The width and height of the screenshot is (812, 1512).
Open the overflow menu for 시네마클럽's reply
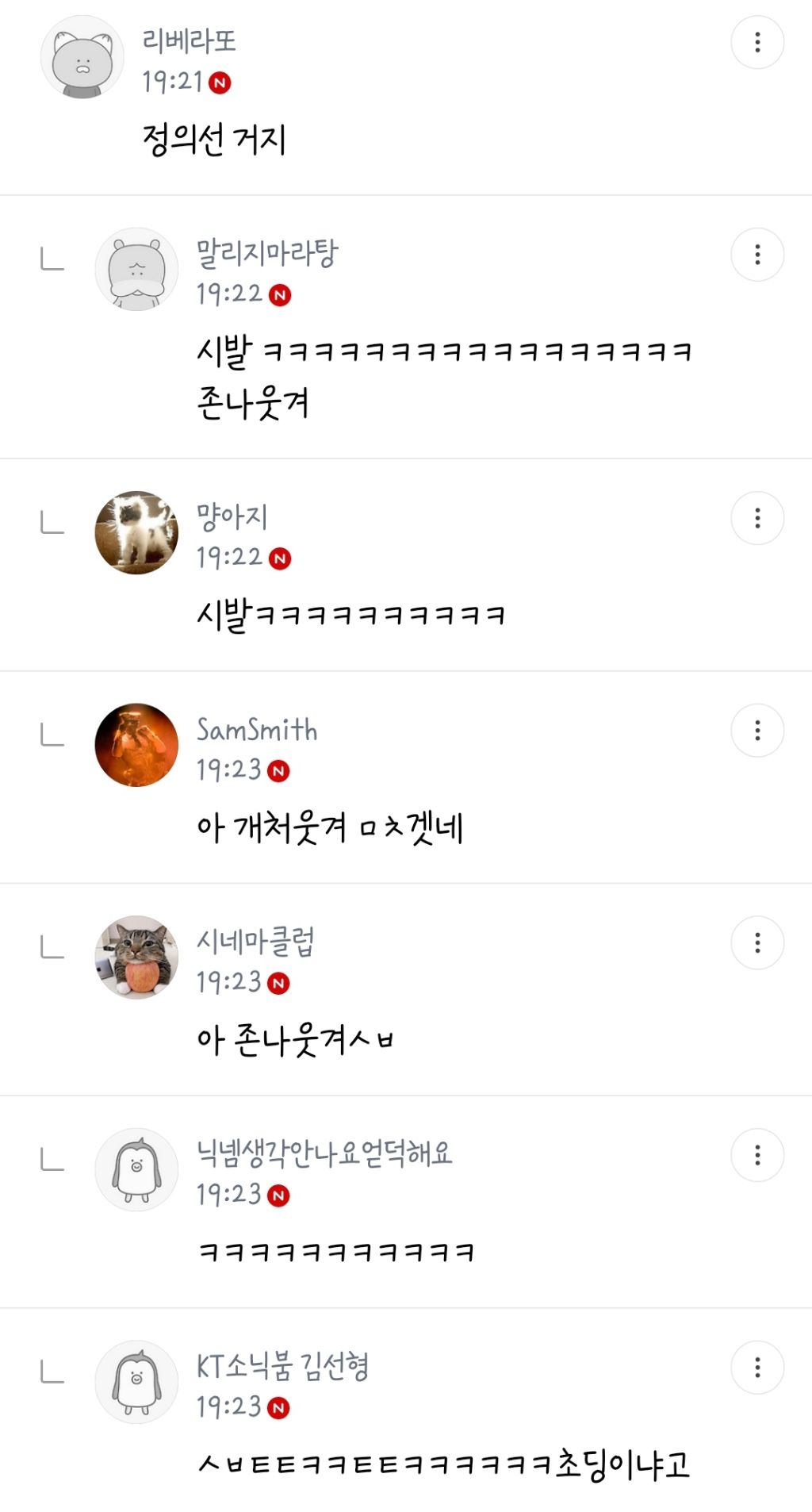(x=757, y=943)
